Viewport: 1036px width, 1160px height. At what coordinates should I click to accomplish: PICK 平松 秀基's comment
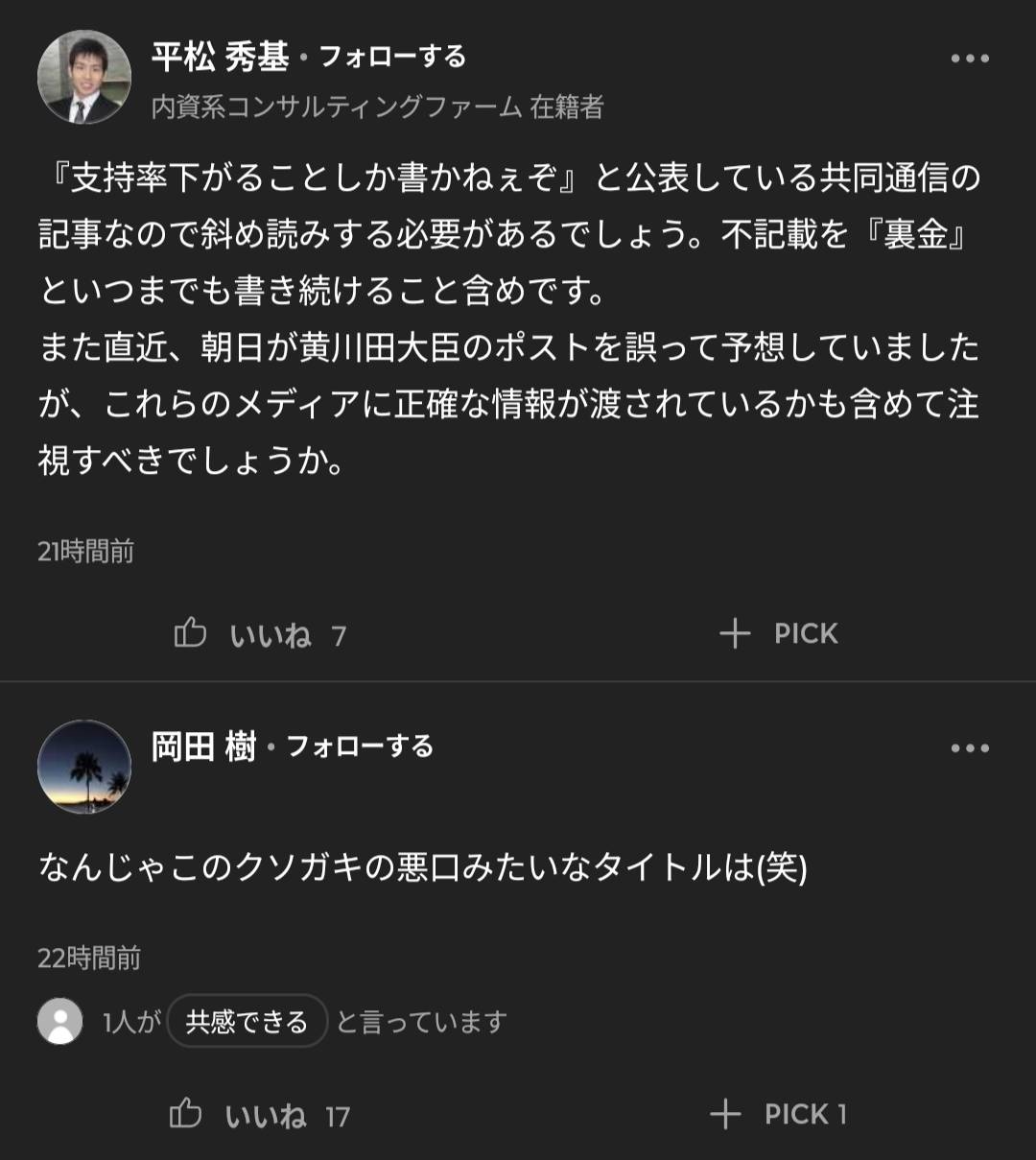tap(778, 633)
